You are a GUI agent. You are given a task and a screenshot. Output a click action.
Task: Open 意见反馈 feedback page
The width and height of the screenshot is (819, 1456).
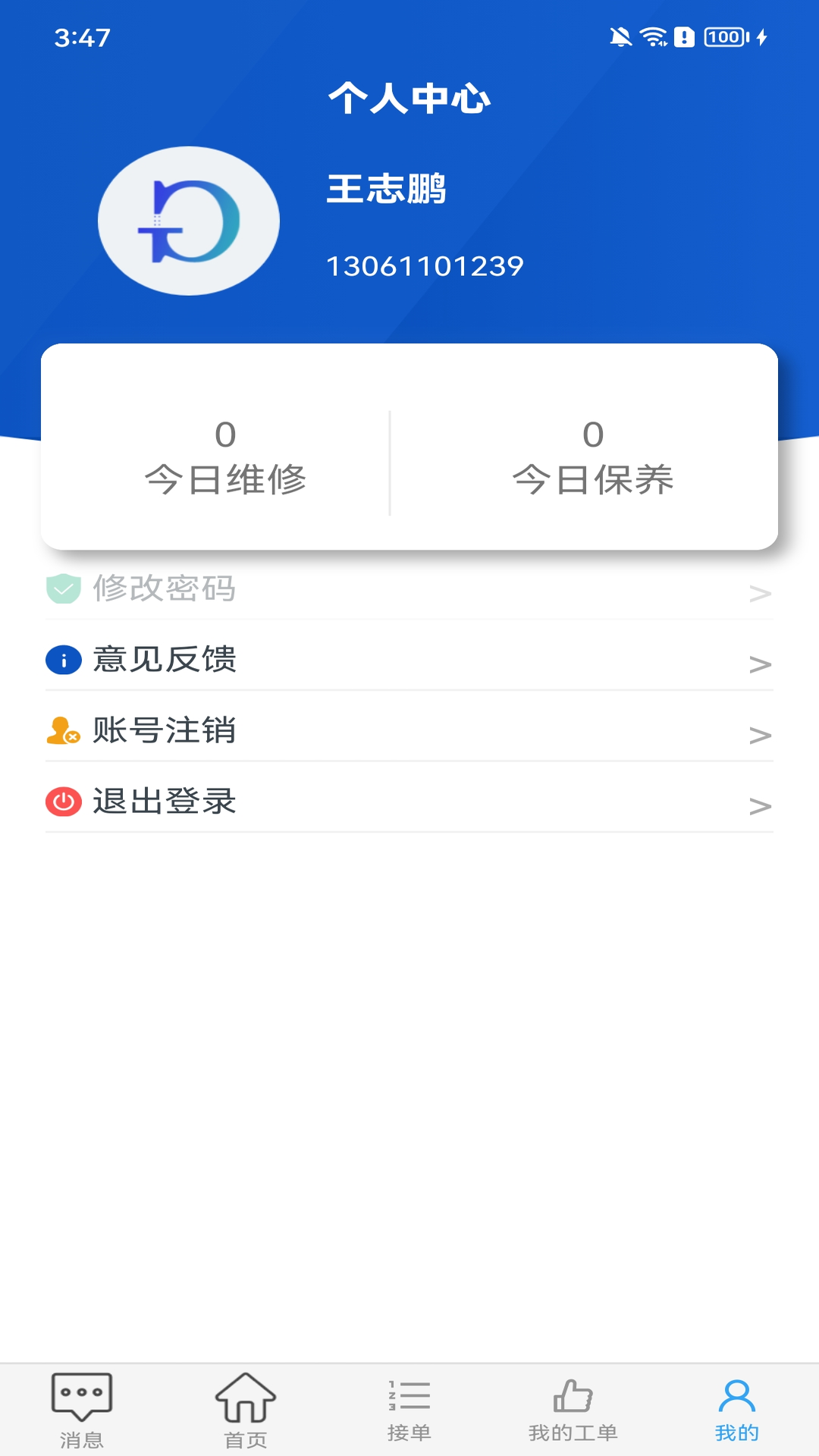coord(409,660)
